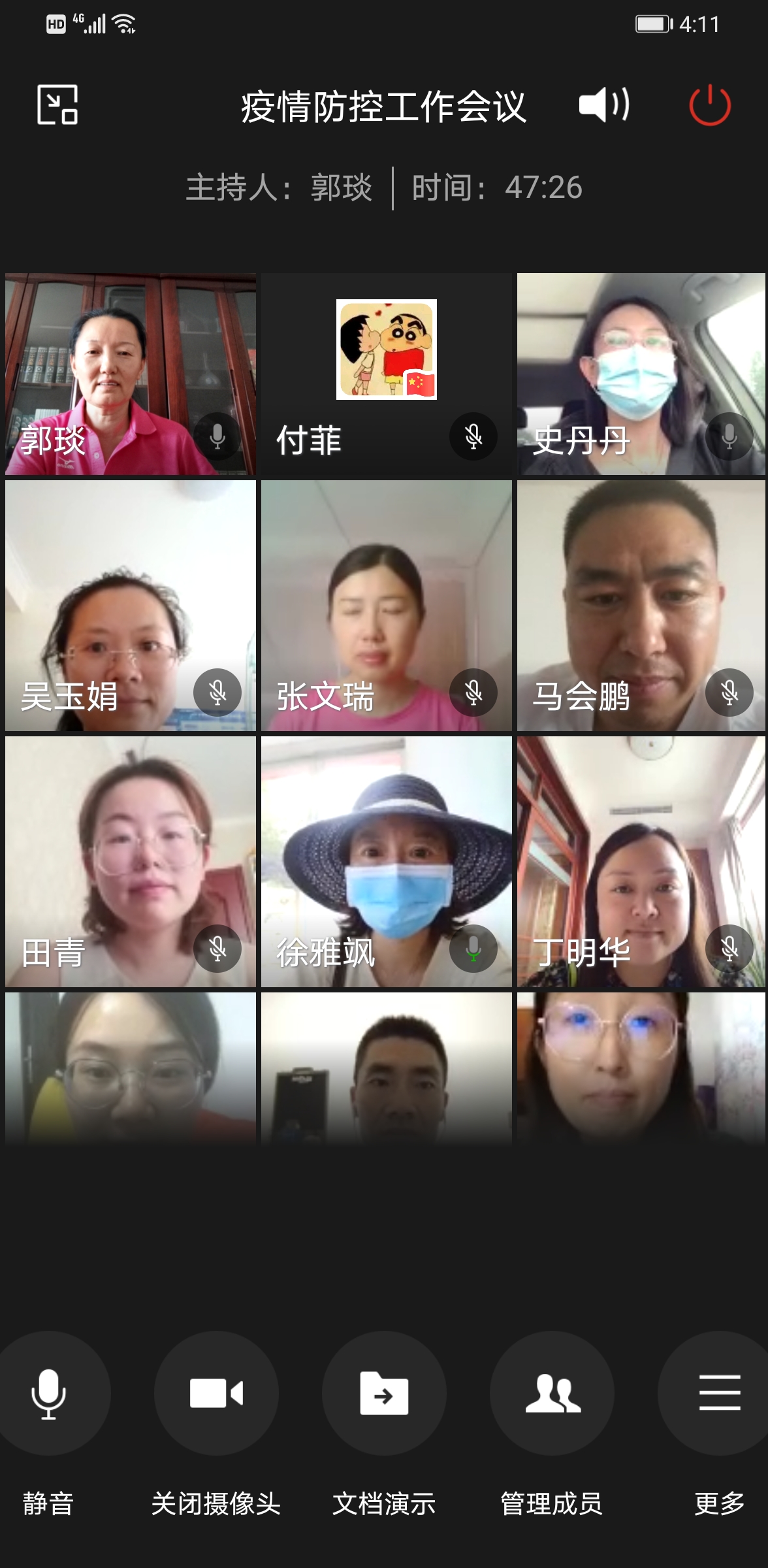Image resolution: width=768 pixels, height=1568 pixels.
Task: Open the 更多 menu
Action: coord(719,1394)
